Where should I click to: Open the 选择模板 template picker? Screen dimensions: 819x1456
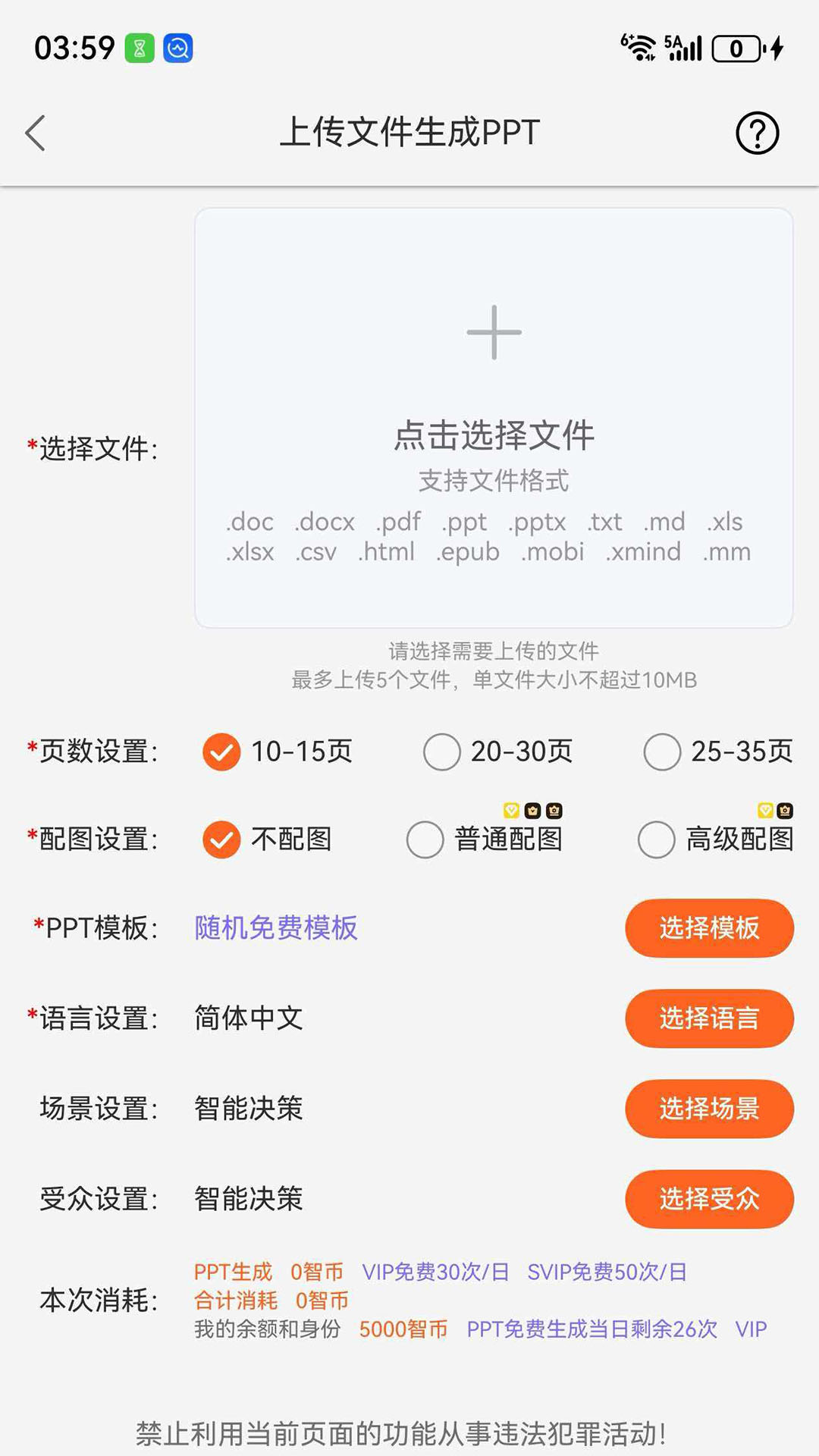[x=709, y=927]
